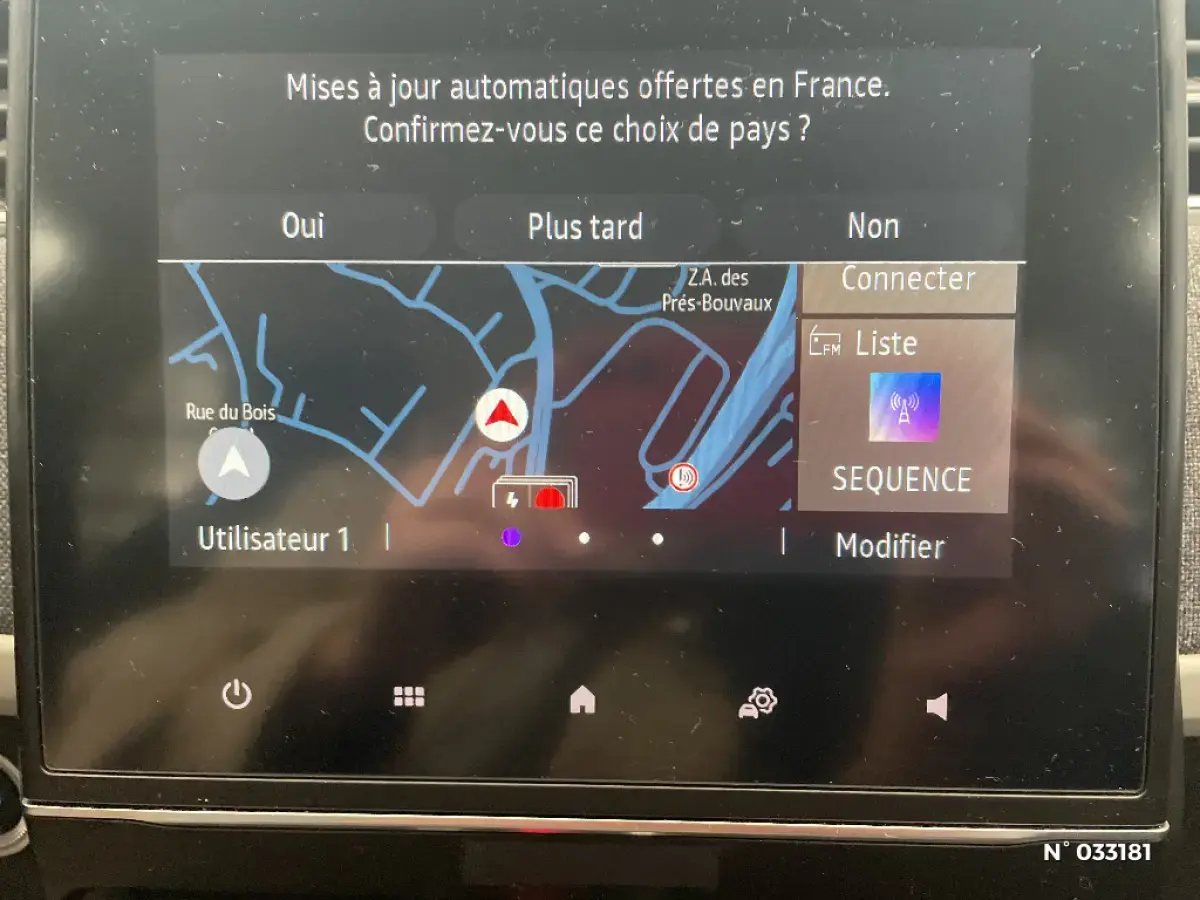Open vehicle settings gear icon
Screen dimensions: 1200x900
click(757, 703)
